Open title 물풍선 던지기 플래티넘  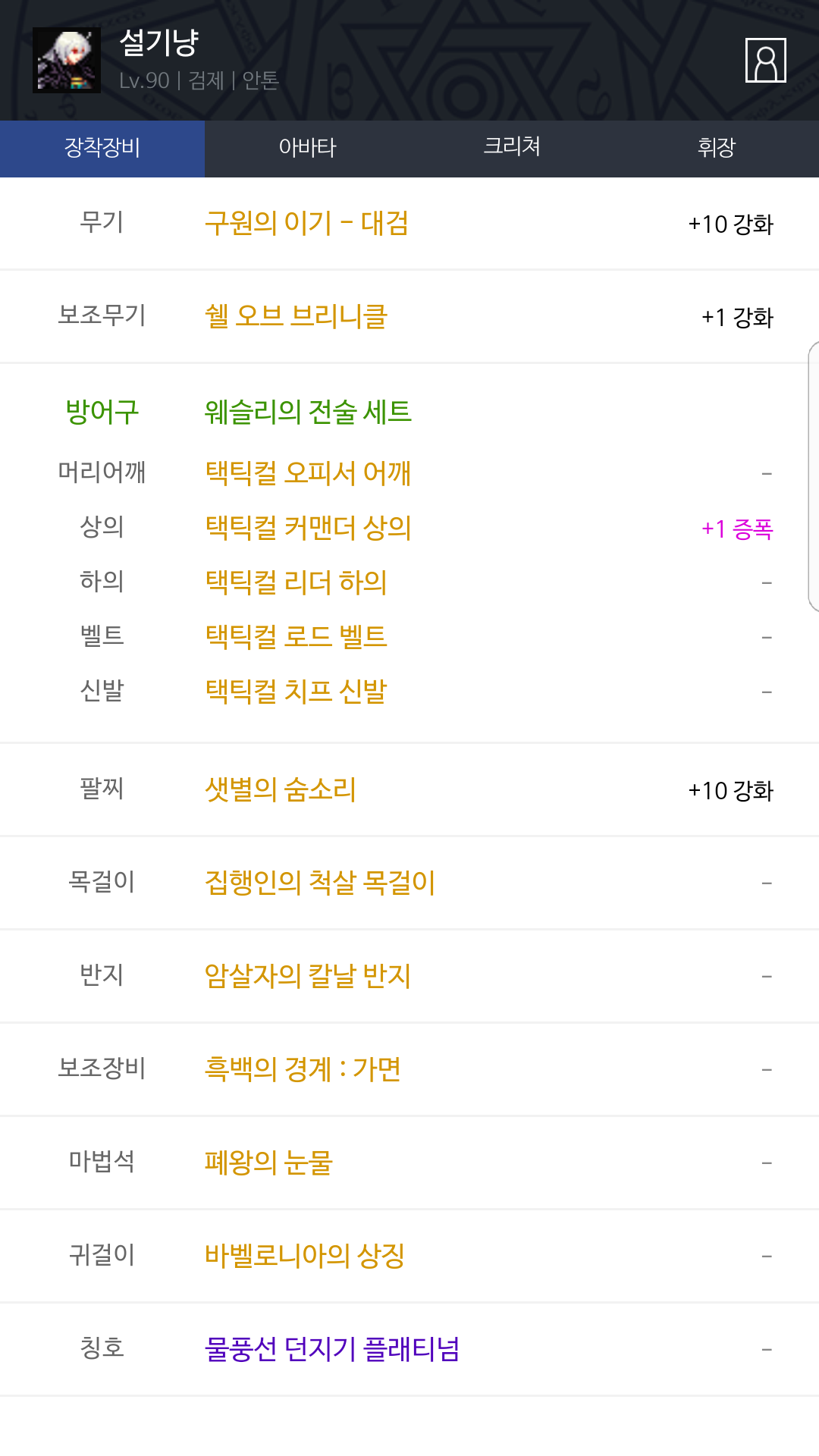[x=332, y=1349]
